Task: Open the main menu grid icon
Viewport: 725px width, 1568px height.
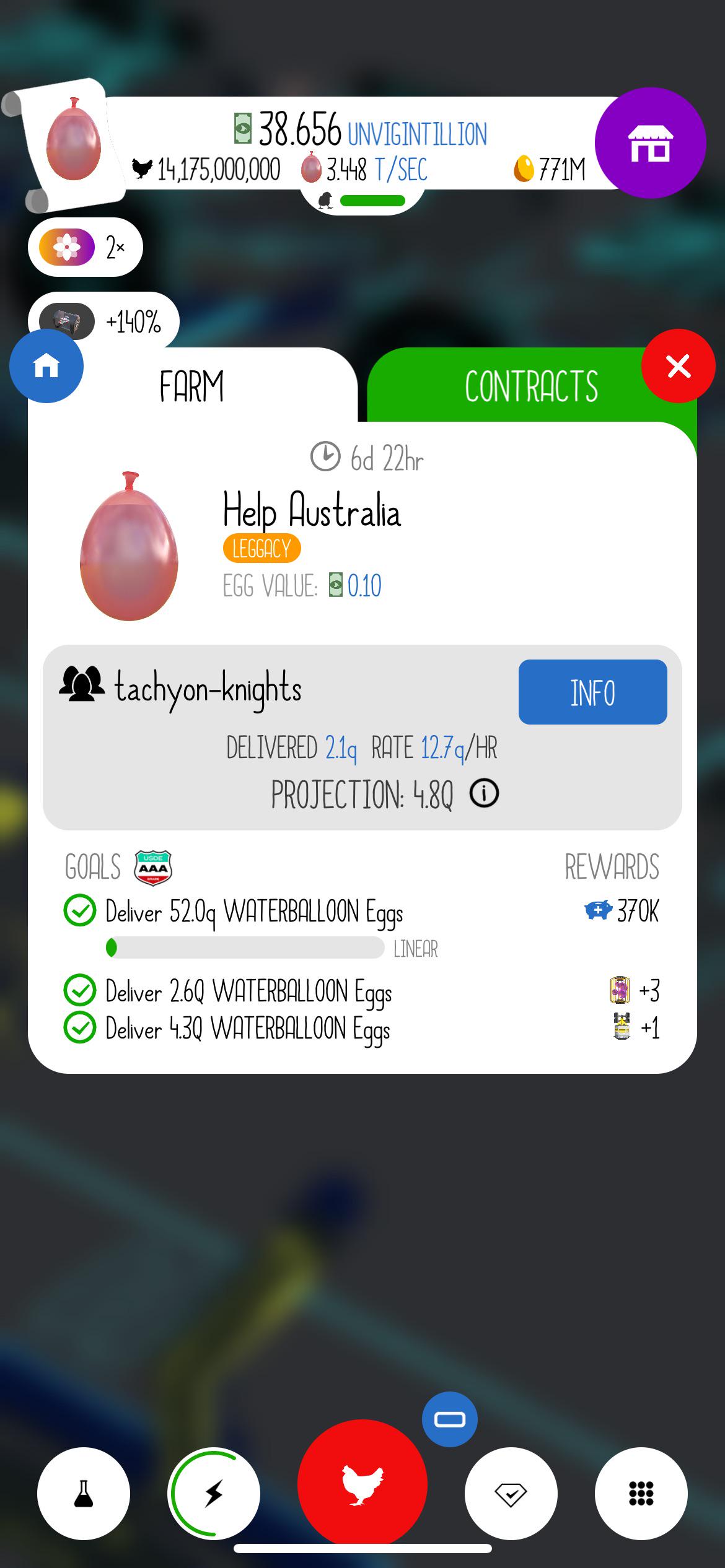Action: click(x=641, y=1493)
